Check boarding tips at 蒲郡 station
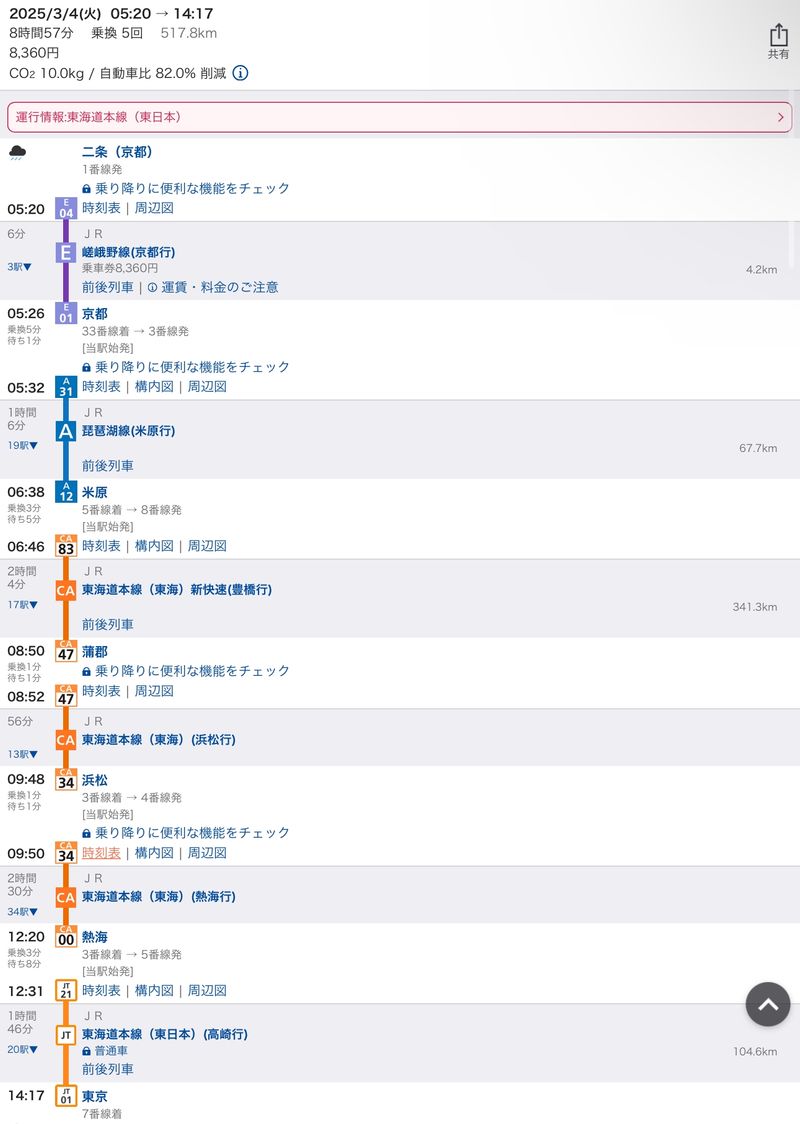Screen dimensions: 800x1124 (192, 671)
